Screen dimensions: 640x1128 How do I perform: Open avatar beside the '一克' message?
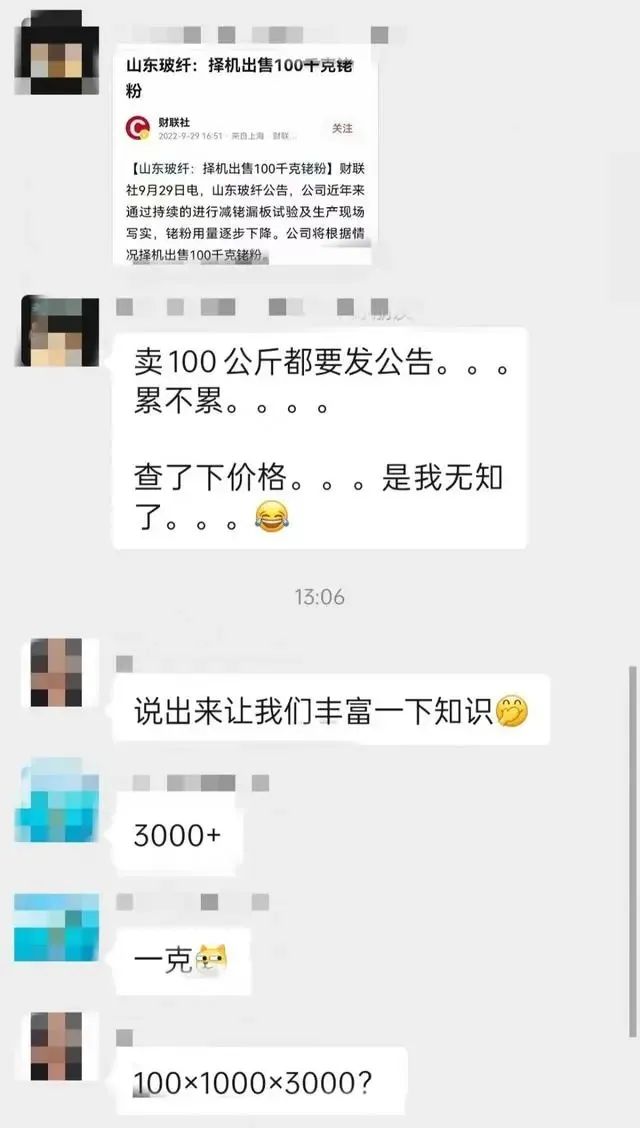pyautogui.click(x=57, y=927)
